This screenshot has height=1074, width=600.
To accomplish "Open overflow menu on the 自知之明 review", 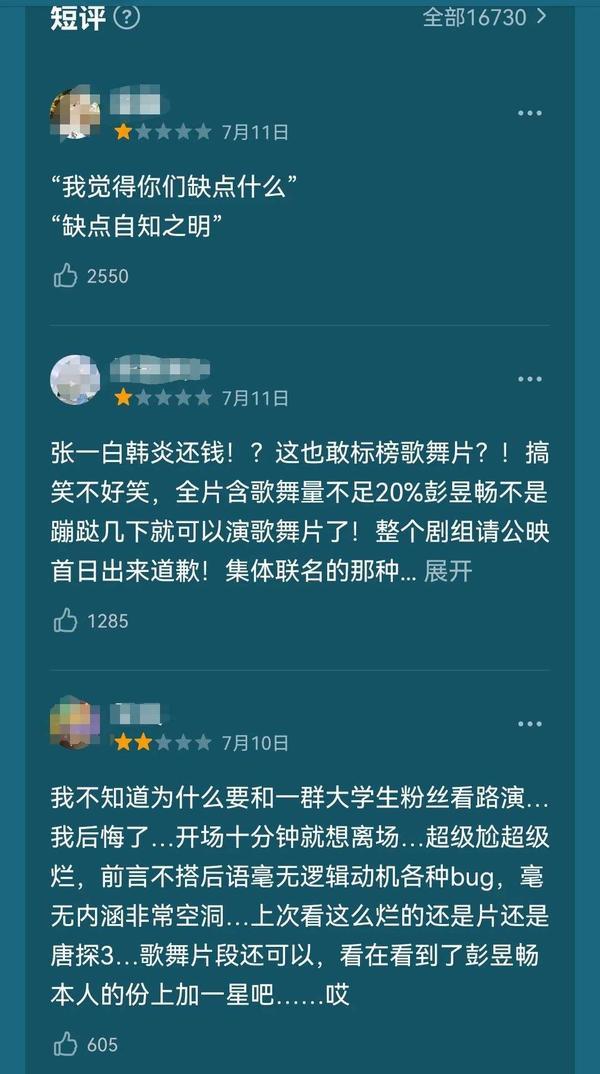I will (529, 114).
